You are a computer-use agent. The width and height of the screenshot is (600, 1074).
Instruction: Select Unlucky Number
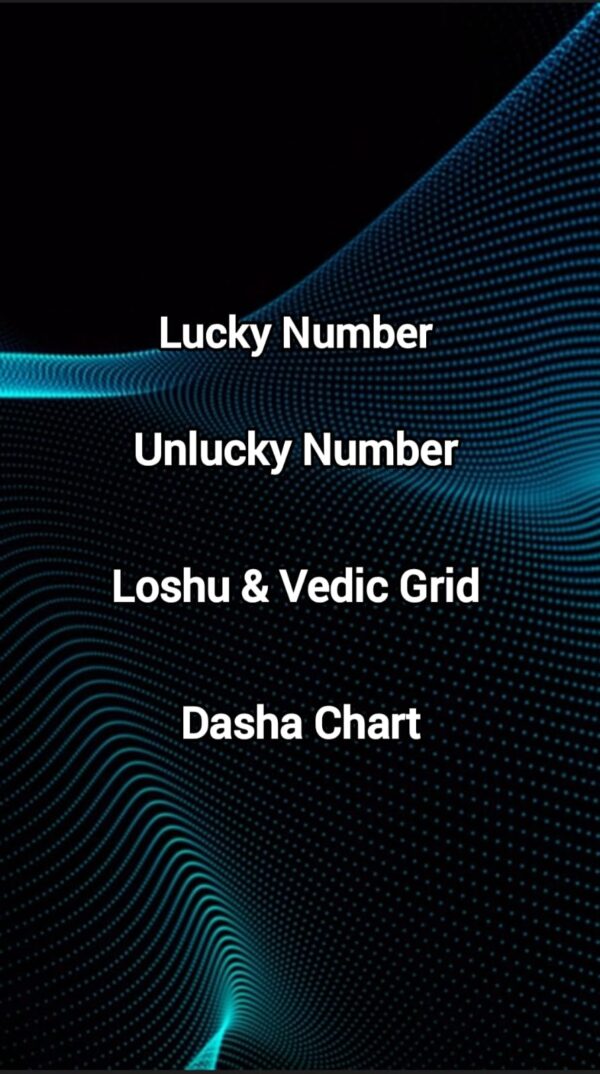[296, 451]
